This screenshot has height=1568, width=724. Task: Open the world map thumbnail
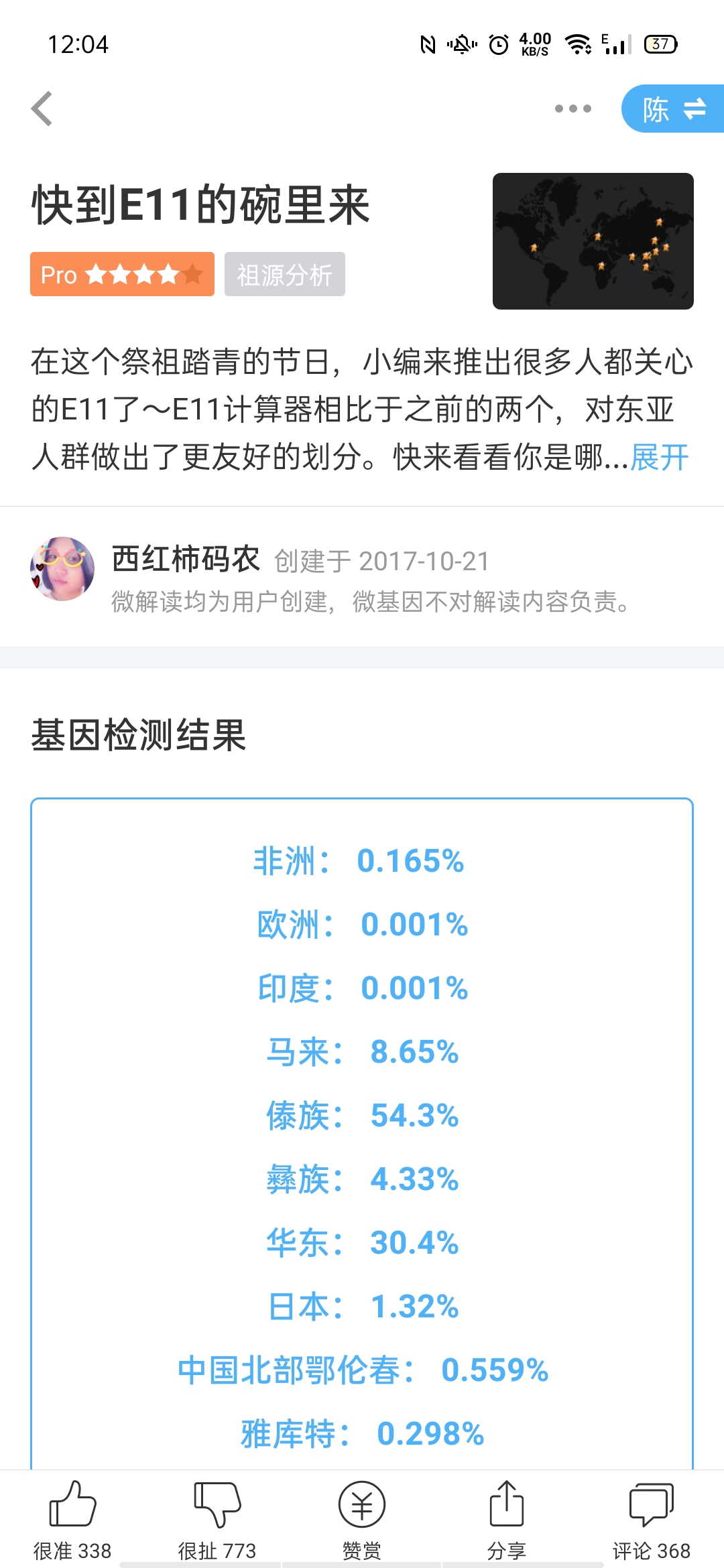tap(593, 241)
